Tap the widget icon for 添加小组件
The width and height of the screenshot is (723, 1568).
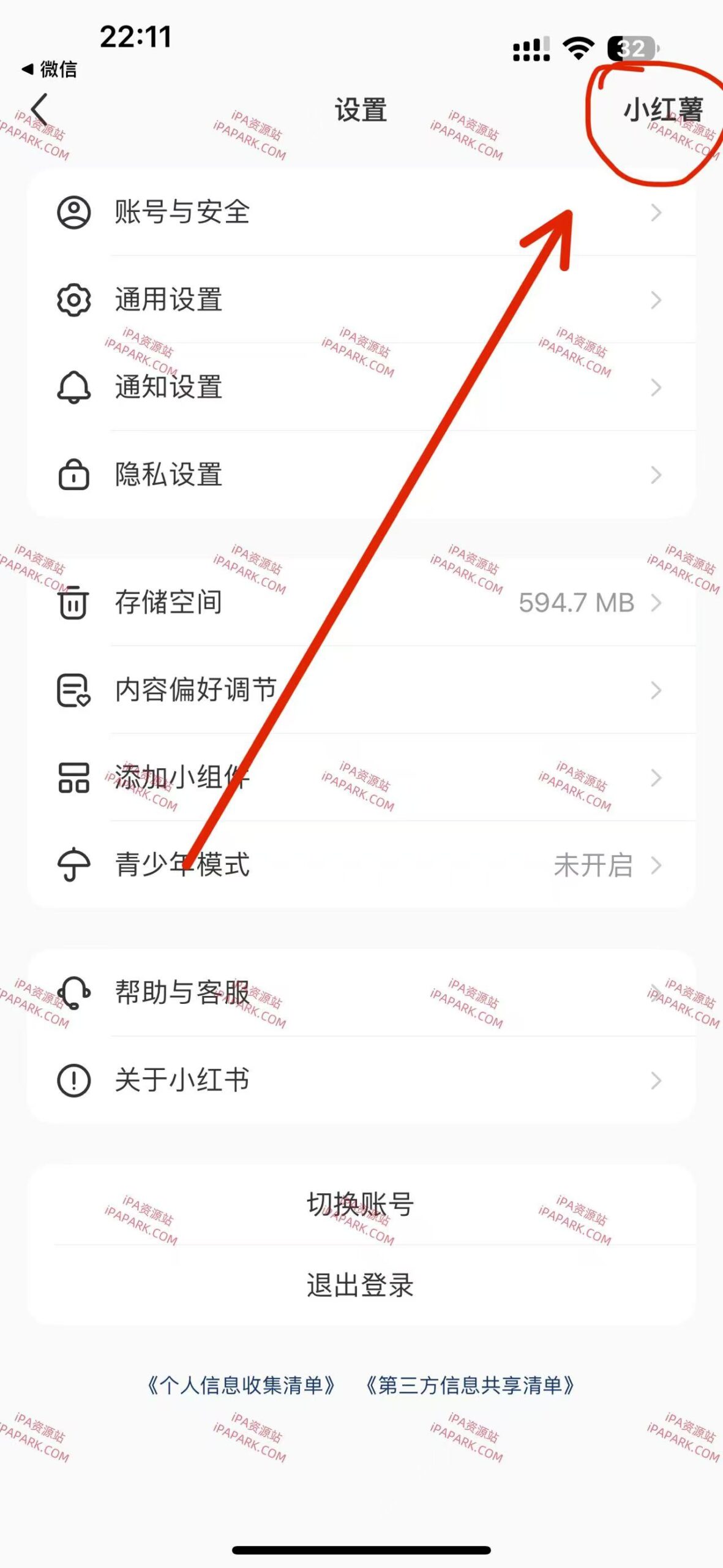[73, 778]
